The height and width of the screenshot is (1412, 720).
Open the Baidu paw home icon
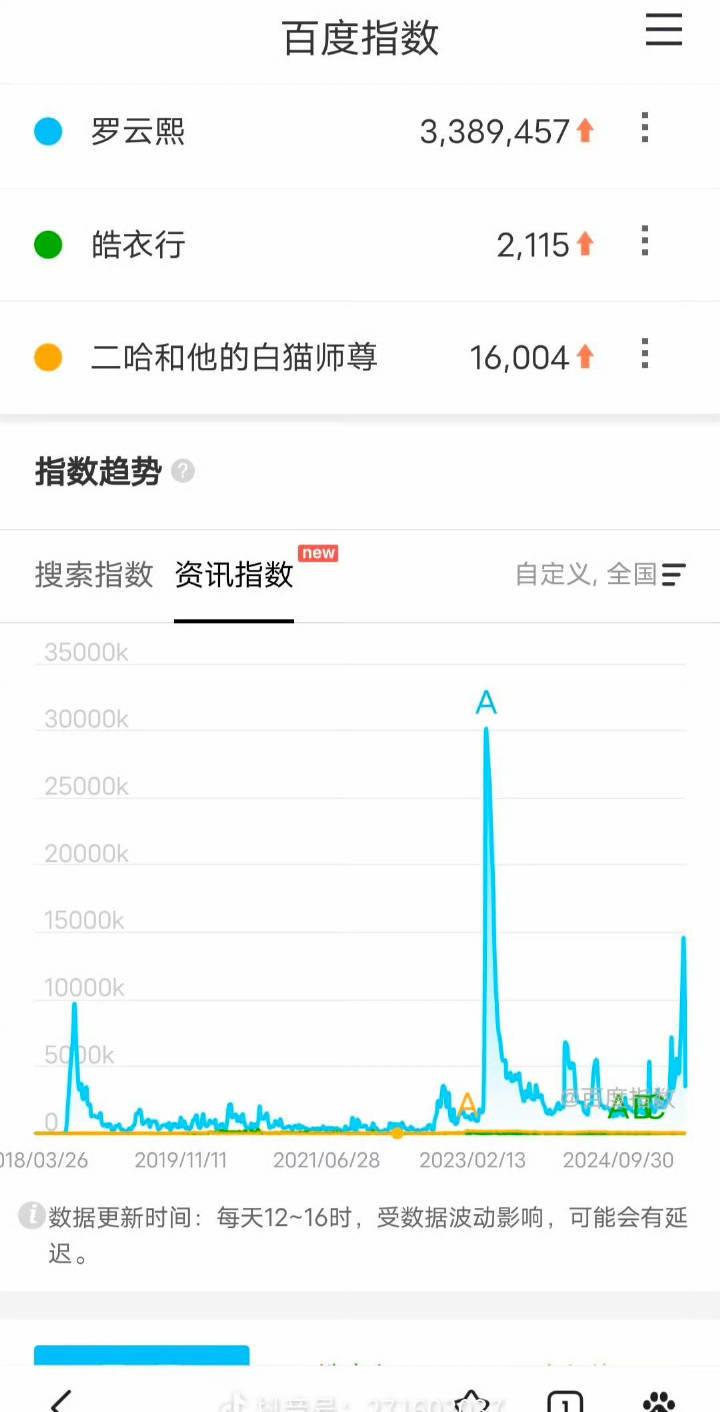coord(659,1401)
